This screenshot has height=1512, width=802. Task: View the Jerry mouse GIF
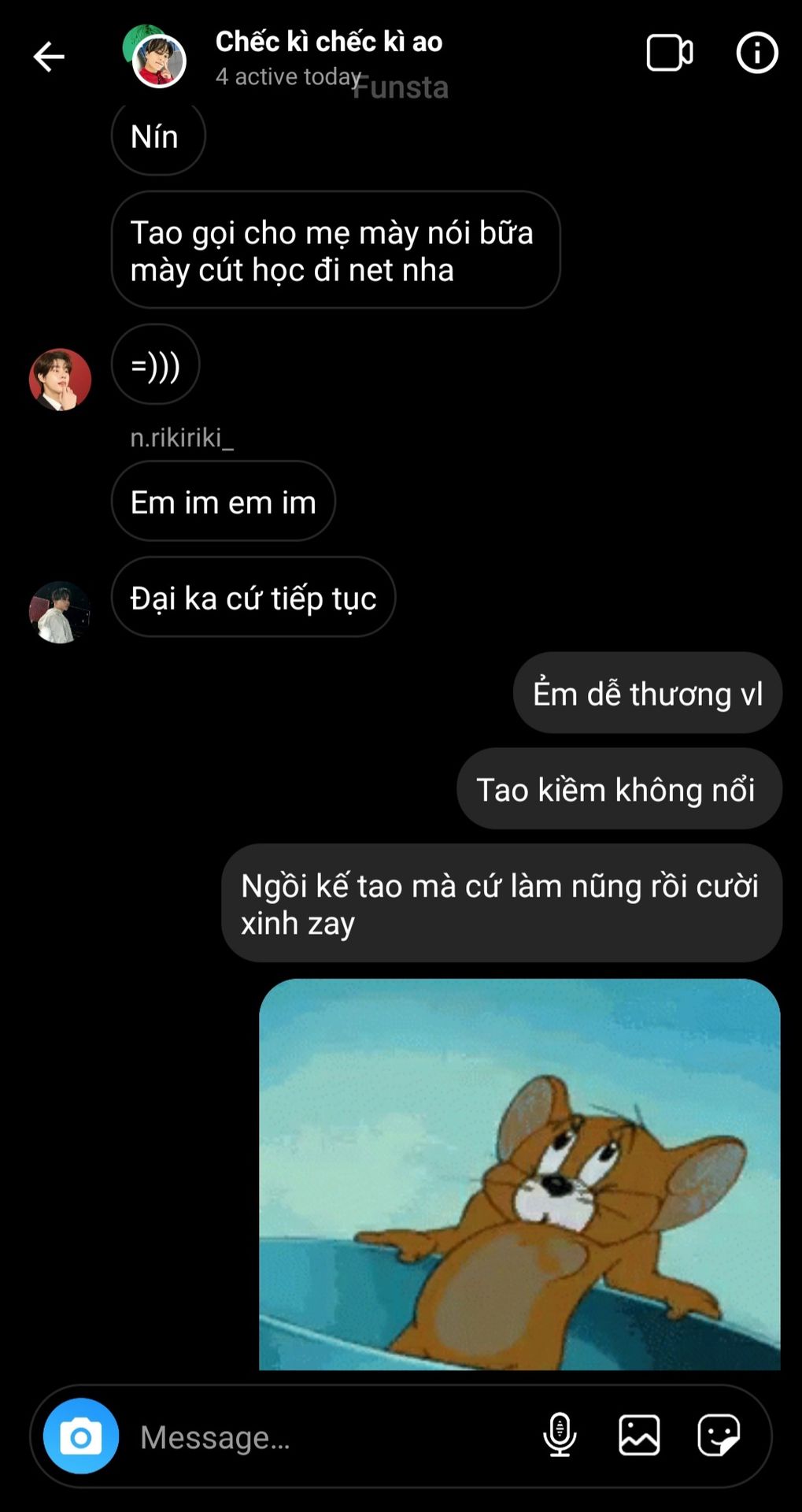pyautogui.click(x=519, y=1173)
